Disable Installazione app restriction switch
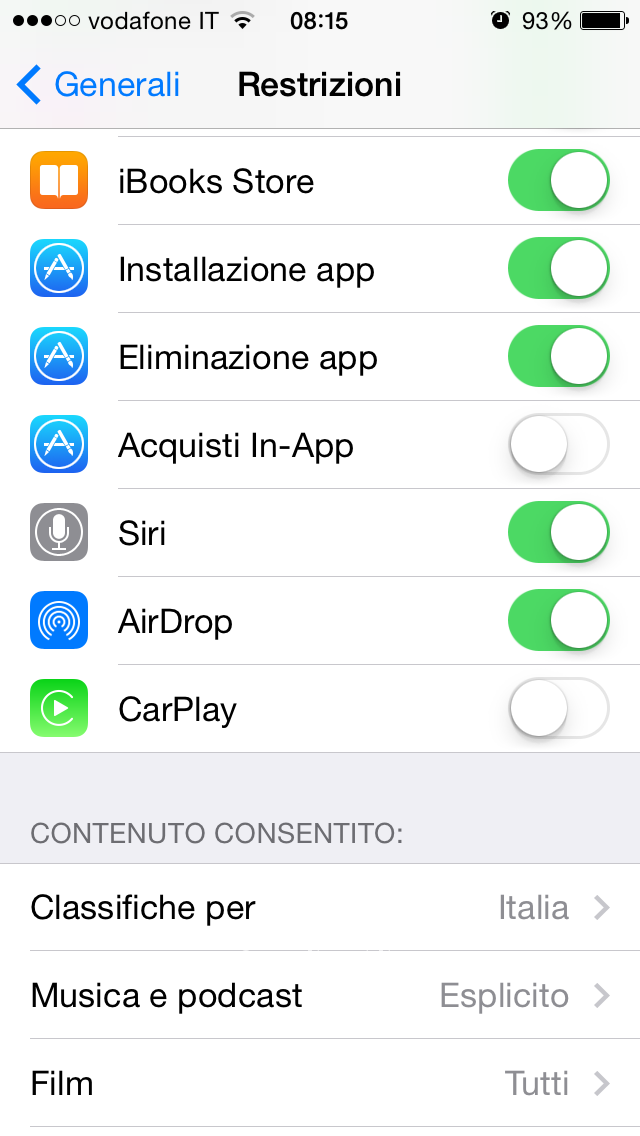The height and width of the screenshot is (1136, 640). (558, 269)
